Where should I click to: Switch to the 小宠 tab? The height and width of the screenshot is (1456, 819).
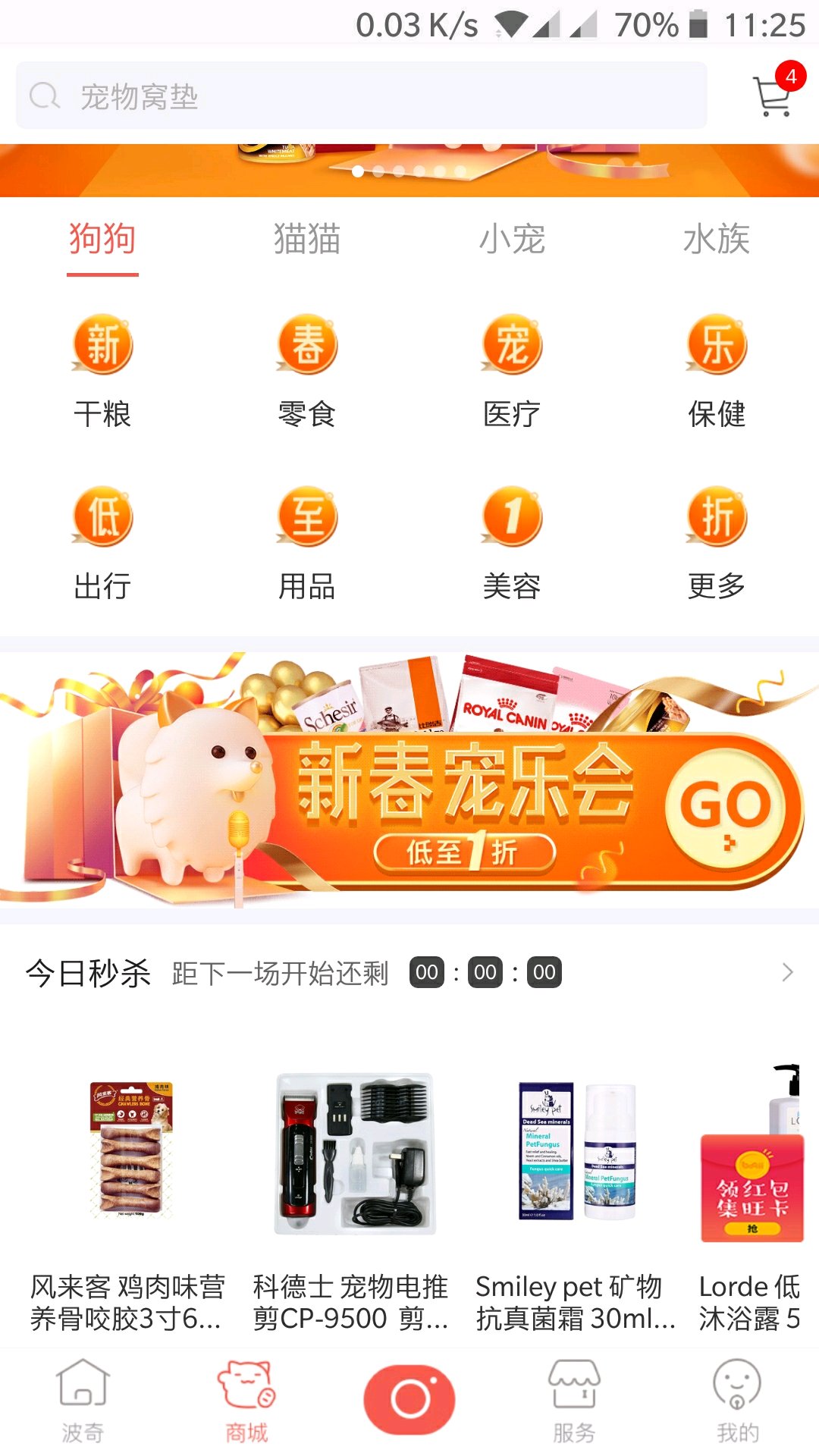(x=512, y=239)
